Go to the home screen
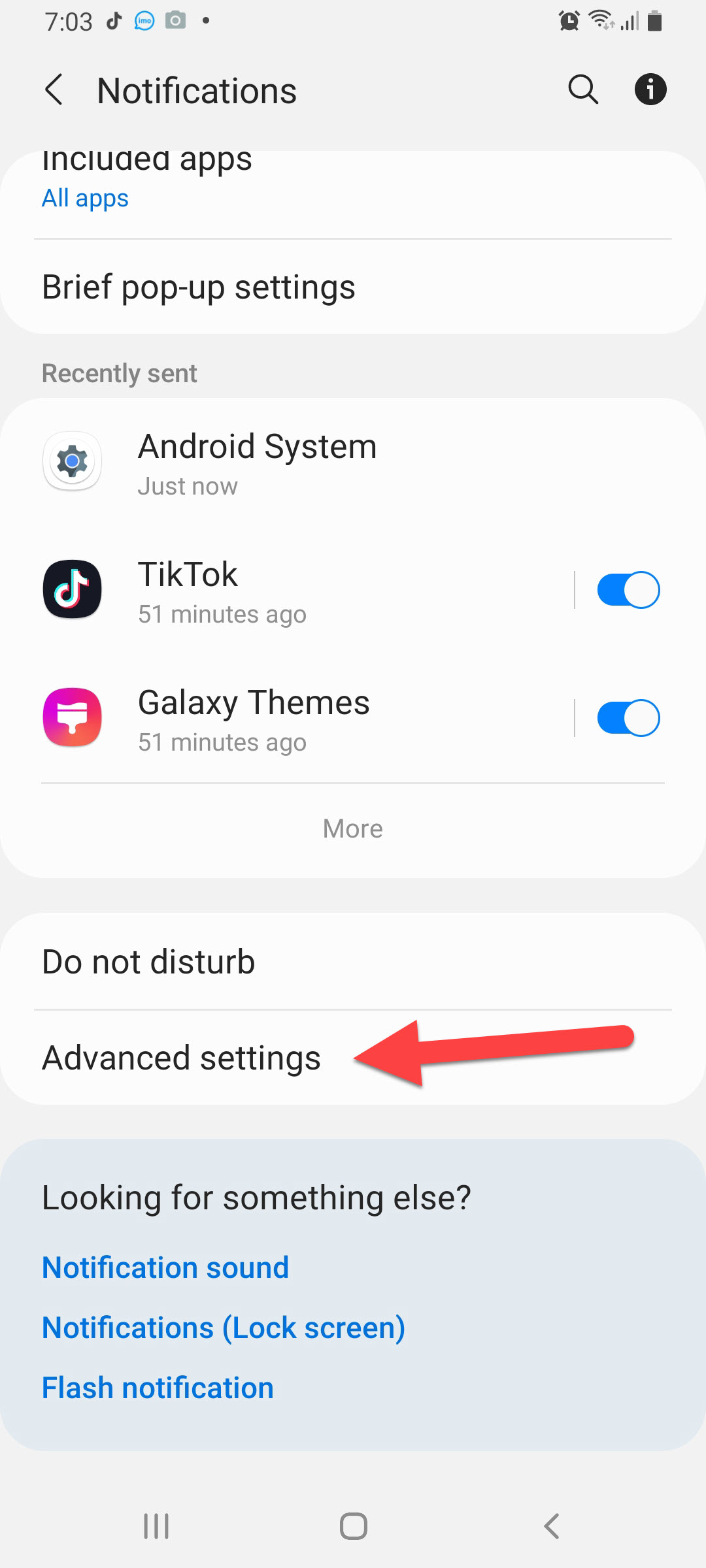The image size is (706, 1568). coord(353,1527)
